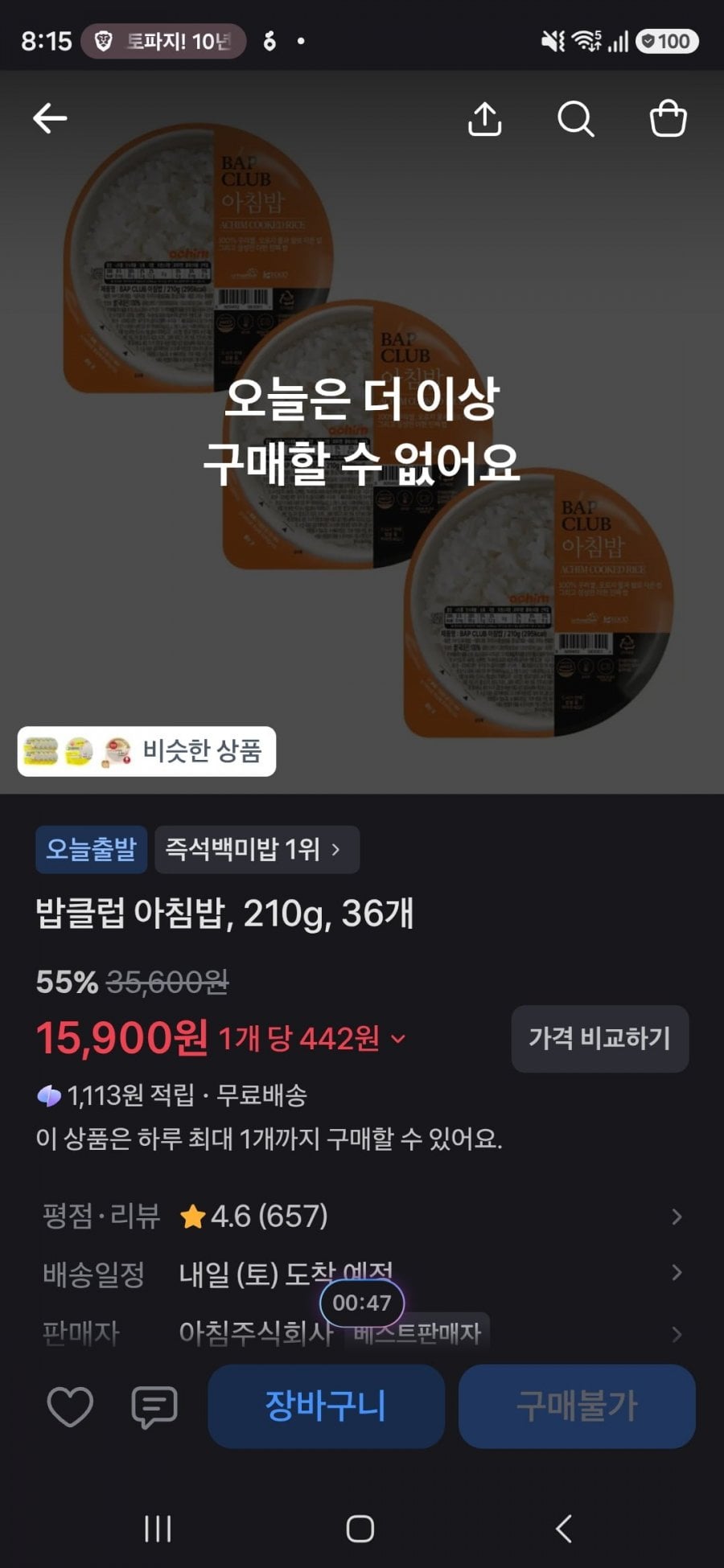Go back using the top-left arrow
The height and width of the screenshot is (1568, 724).
click(x=50, y=118)
